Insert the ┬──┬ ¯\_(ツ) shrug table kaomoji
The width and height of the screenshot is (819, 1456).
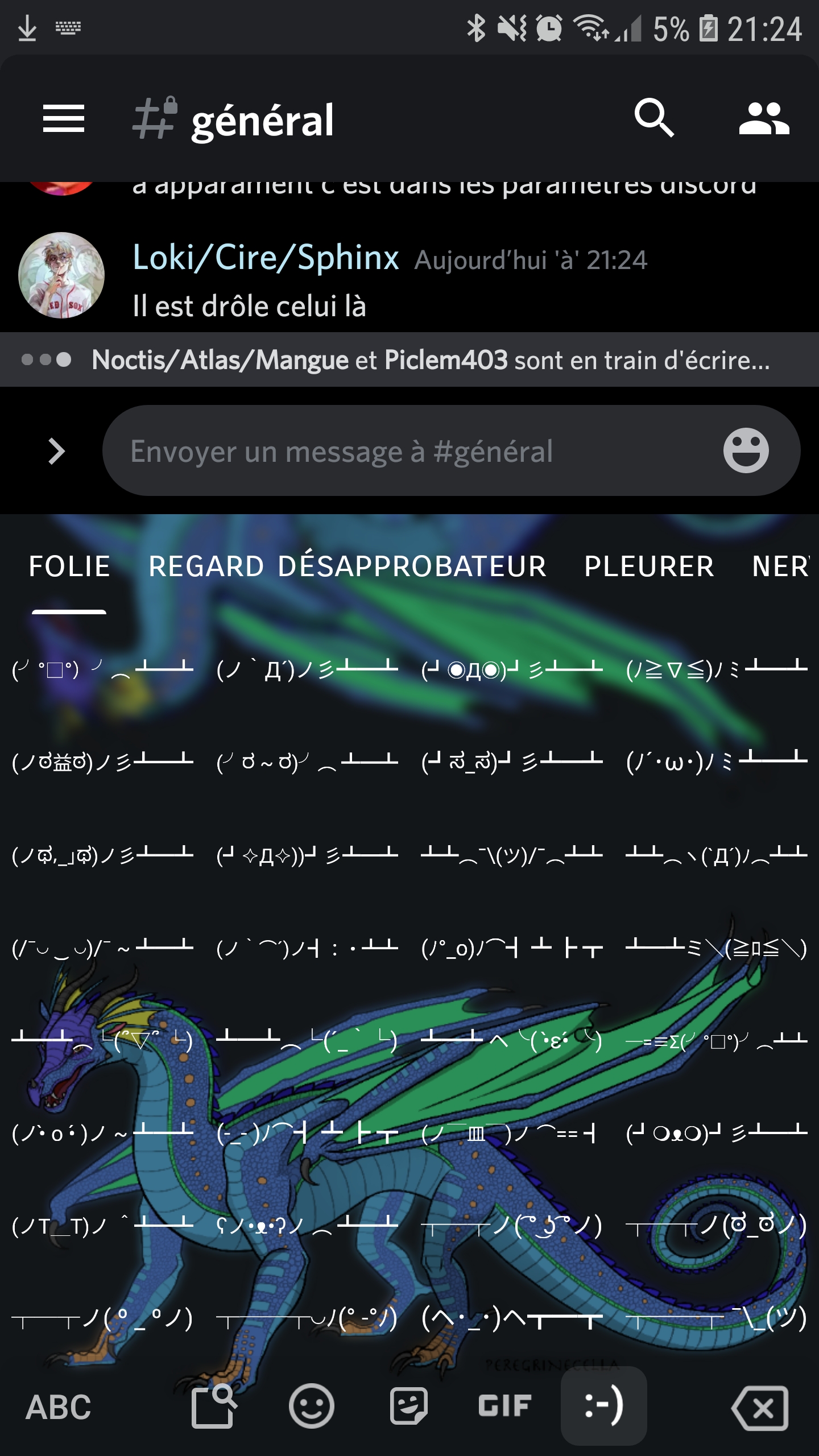[x=716, y=1318]
